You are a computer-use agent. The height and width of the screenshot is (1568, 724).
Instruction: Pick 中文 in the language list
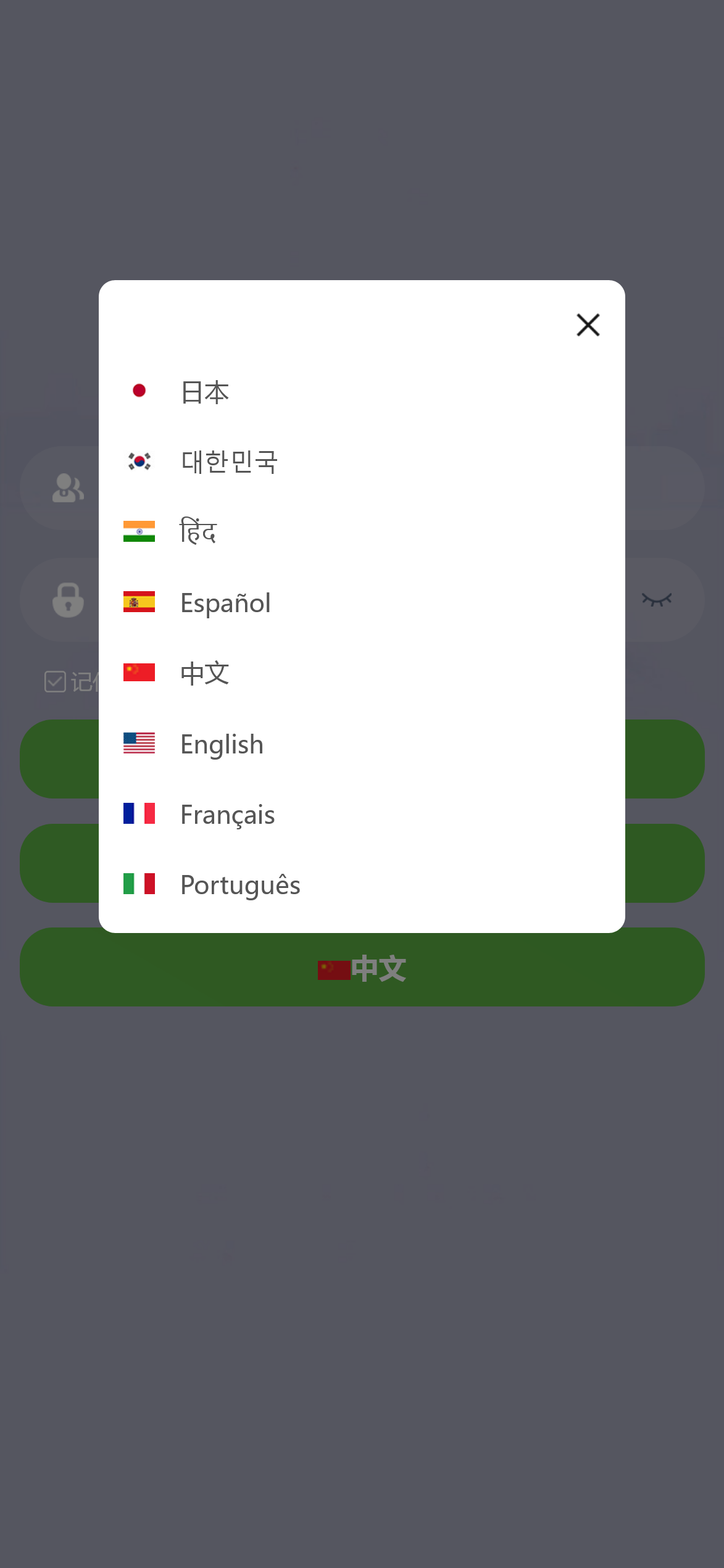(205, 673)
